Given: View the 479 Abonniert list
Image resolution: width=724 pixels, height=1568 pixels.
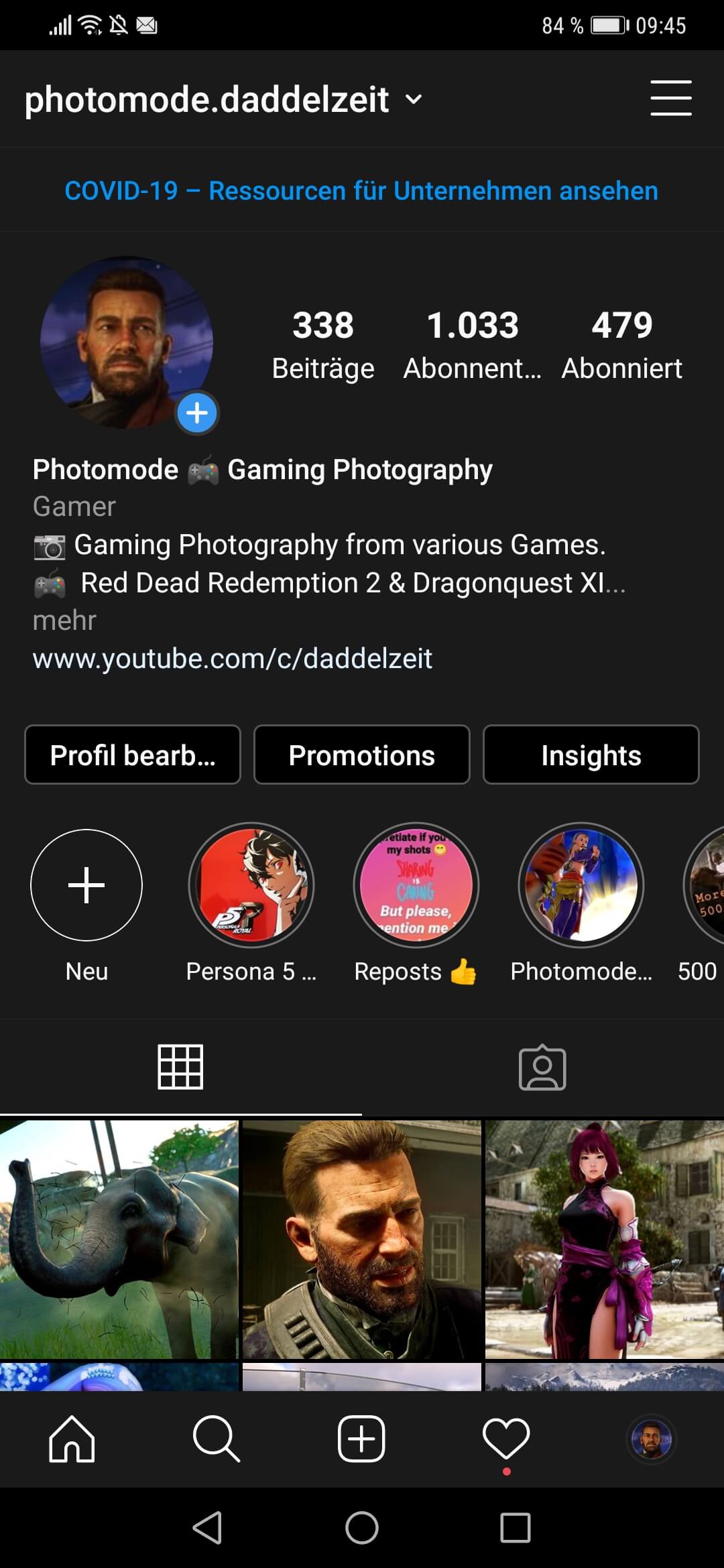Looking at the screenshot, I should [x=621, y=344].
